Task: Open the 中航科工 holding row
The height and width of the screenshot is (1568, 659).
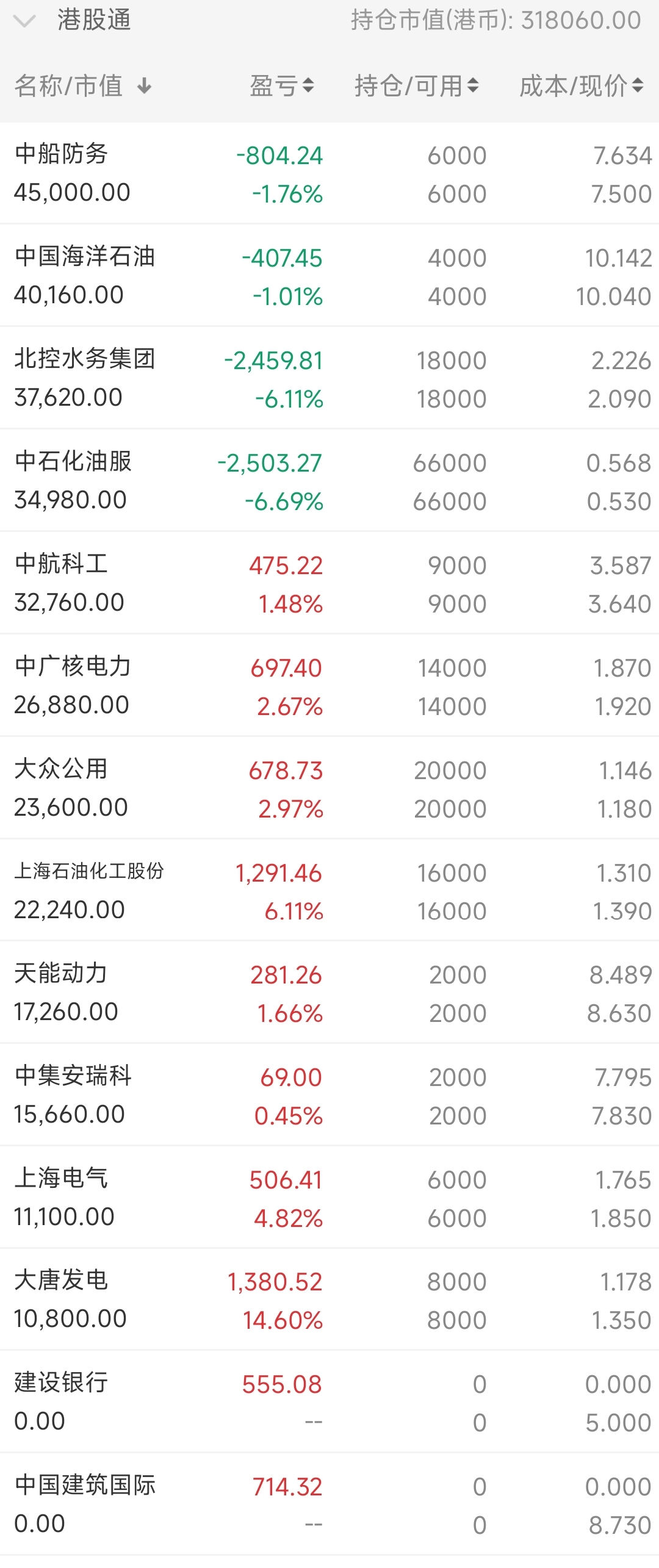Action: (x=329, y=583)
